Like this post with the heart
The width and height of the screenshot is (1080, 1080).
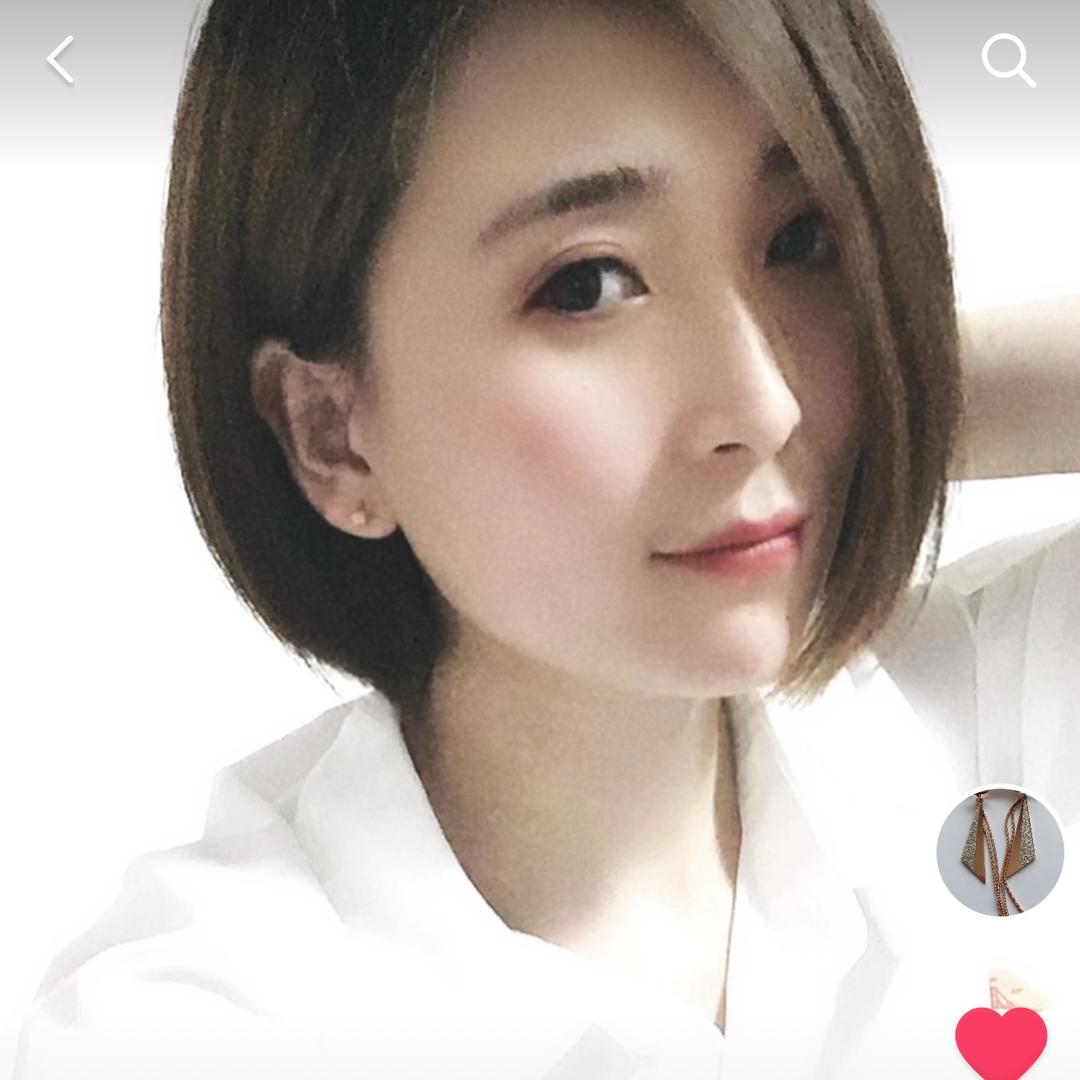tap(1001, 1043)
